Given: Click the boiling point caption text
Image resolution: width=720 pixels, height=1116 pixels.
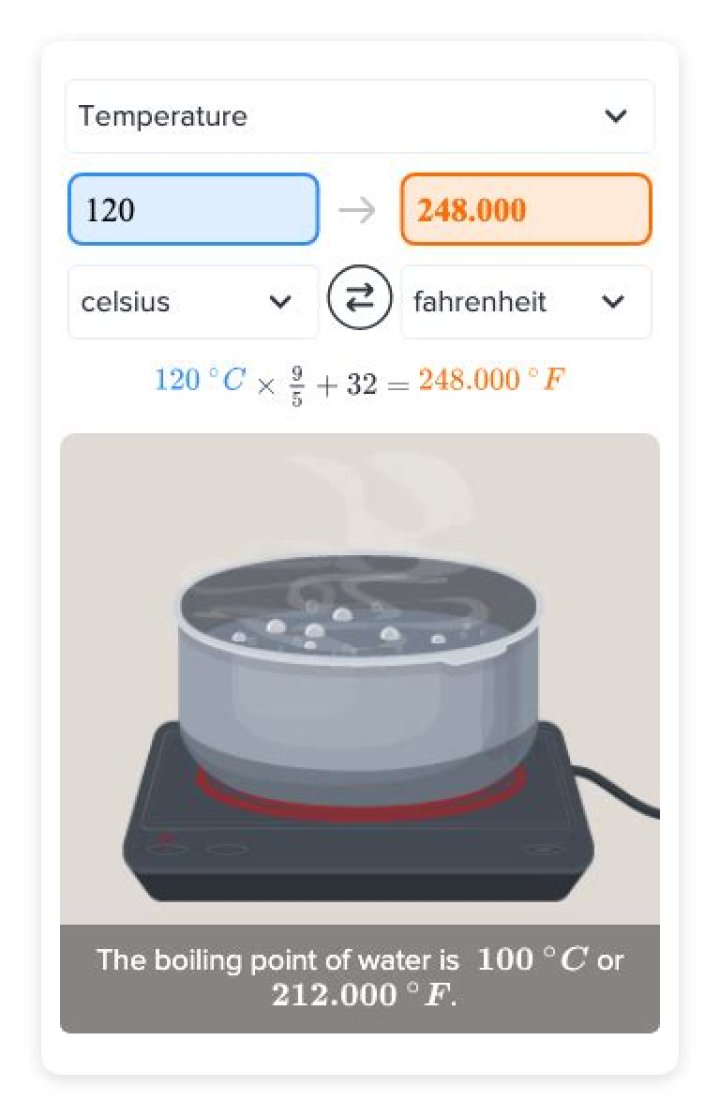Looking at the screenshot, I should 360,975.
